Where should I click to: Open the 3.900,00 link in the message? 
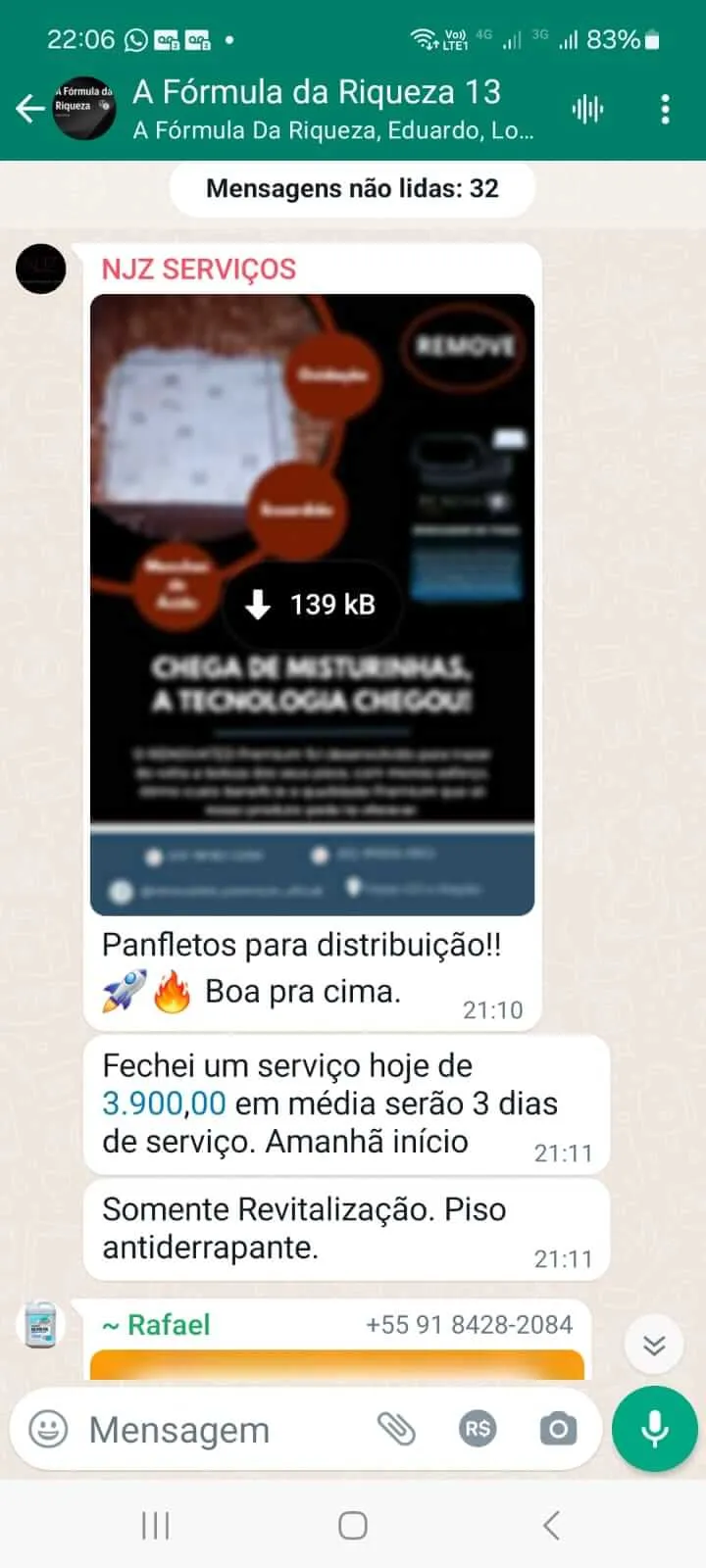pos(164,1103)
